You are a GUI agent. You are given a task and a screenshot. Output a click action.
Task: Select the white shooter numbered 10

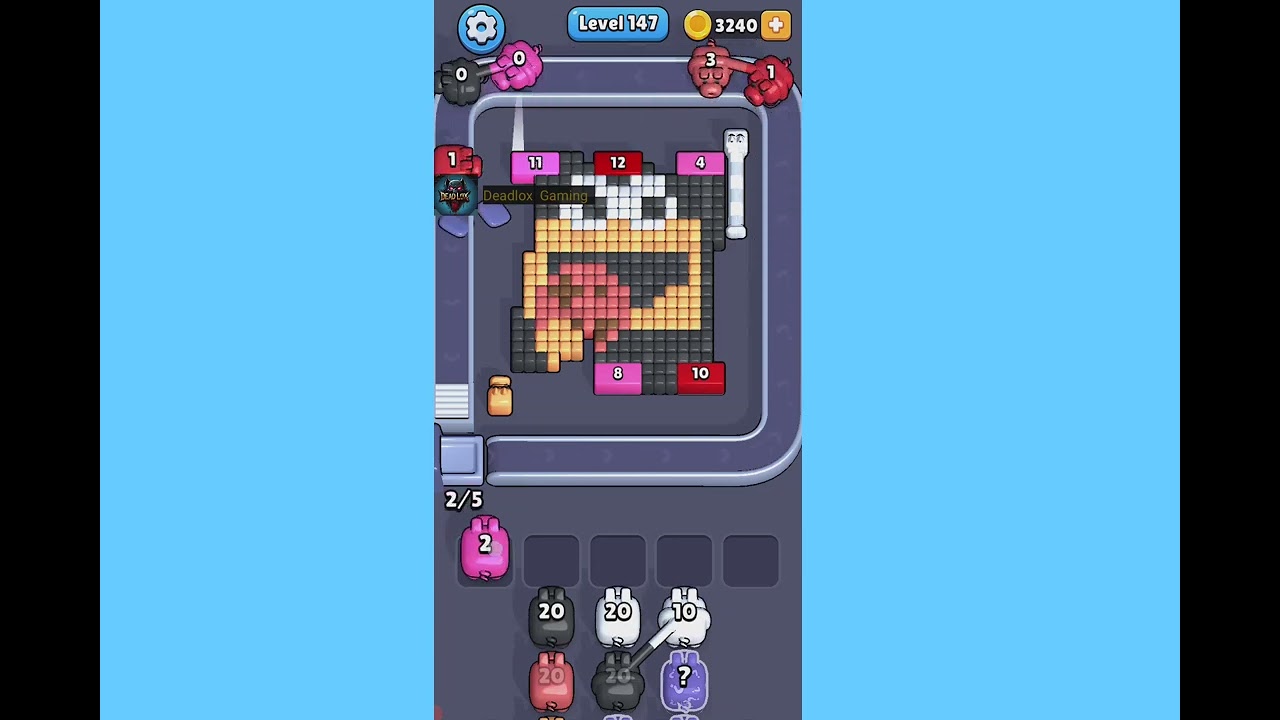tap(685, 612)
